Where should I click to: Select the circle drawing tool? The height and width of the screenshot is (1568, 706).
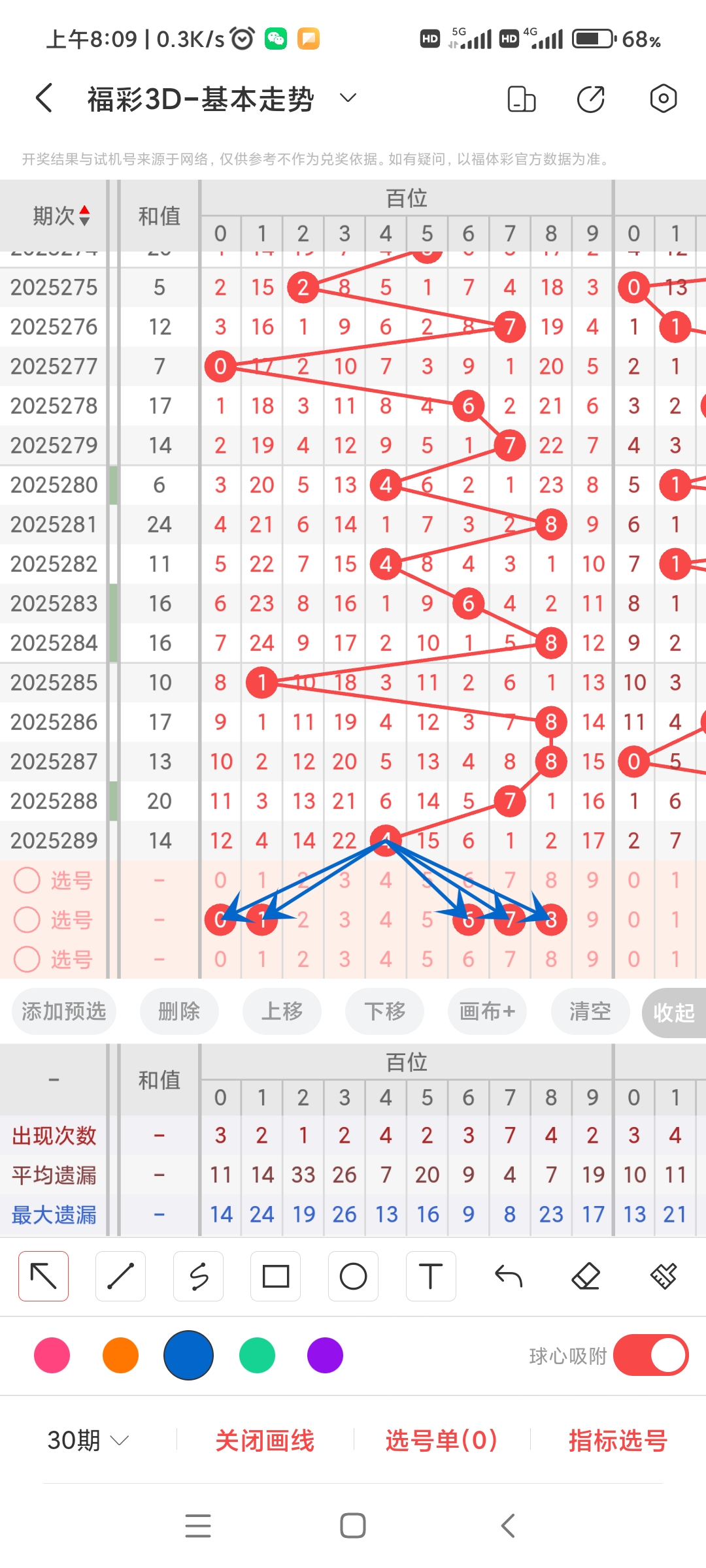[353, 1275]
